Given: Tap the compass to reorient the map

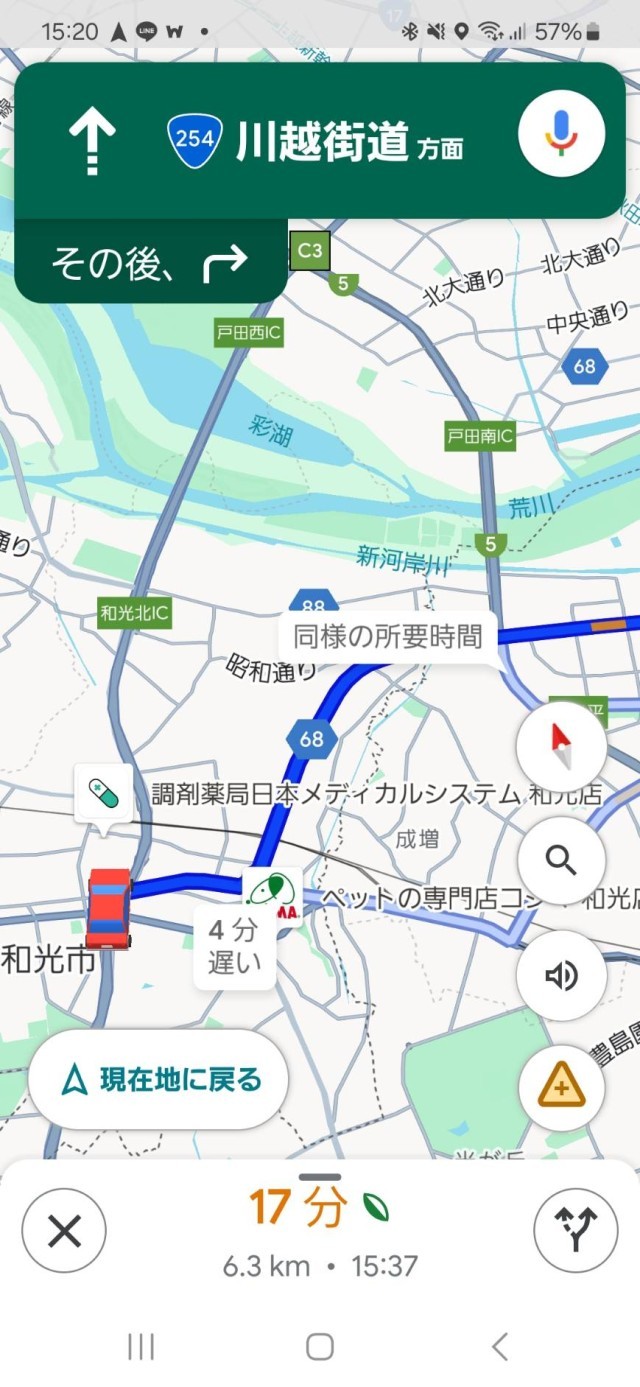Looking at the screenshot, I should click(x=561, y=746).
